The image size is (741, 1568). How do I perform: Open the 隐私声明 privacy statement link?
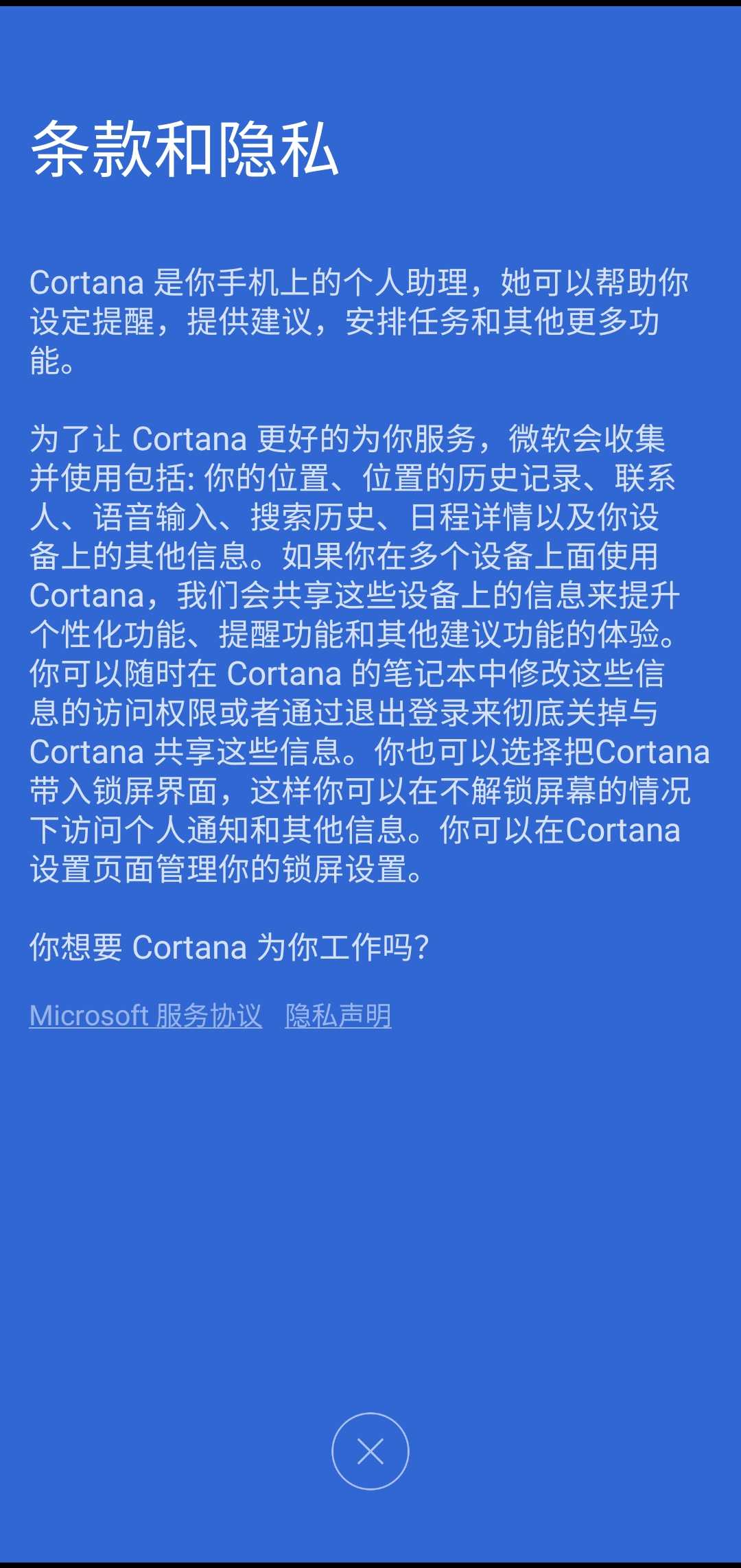tap(338, 1016)
